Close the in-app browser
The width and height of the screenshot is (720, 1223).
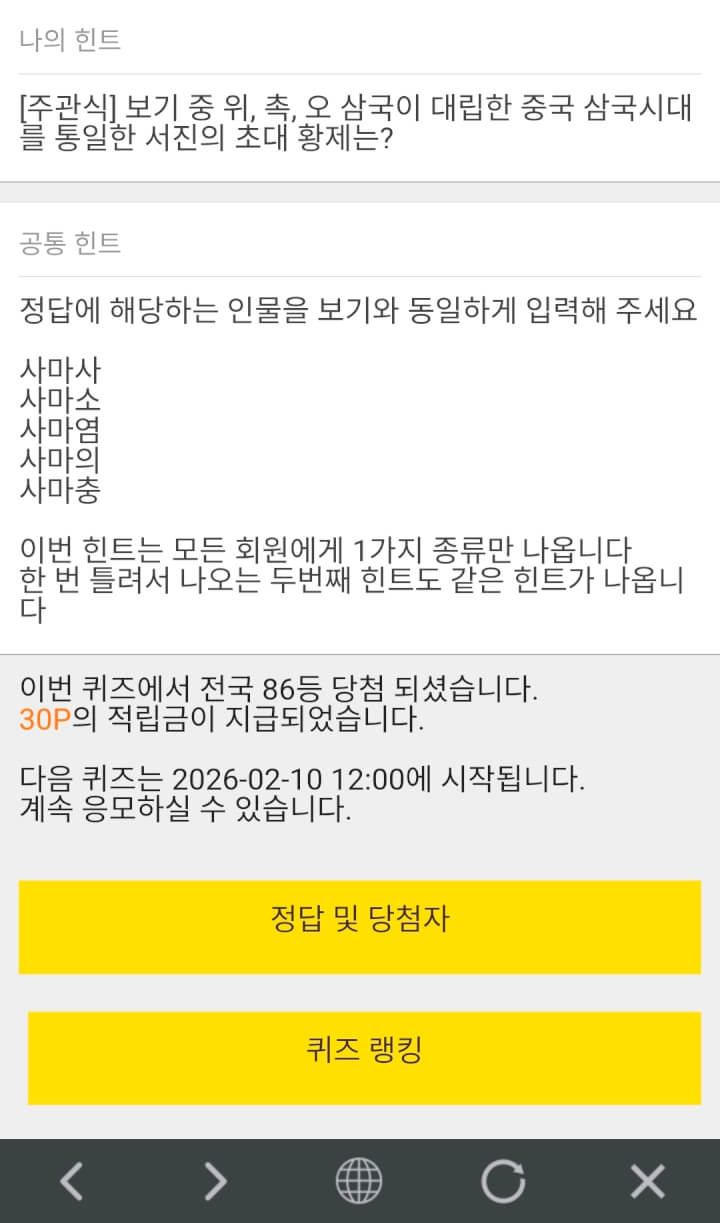coord(647,1182)
